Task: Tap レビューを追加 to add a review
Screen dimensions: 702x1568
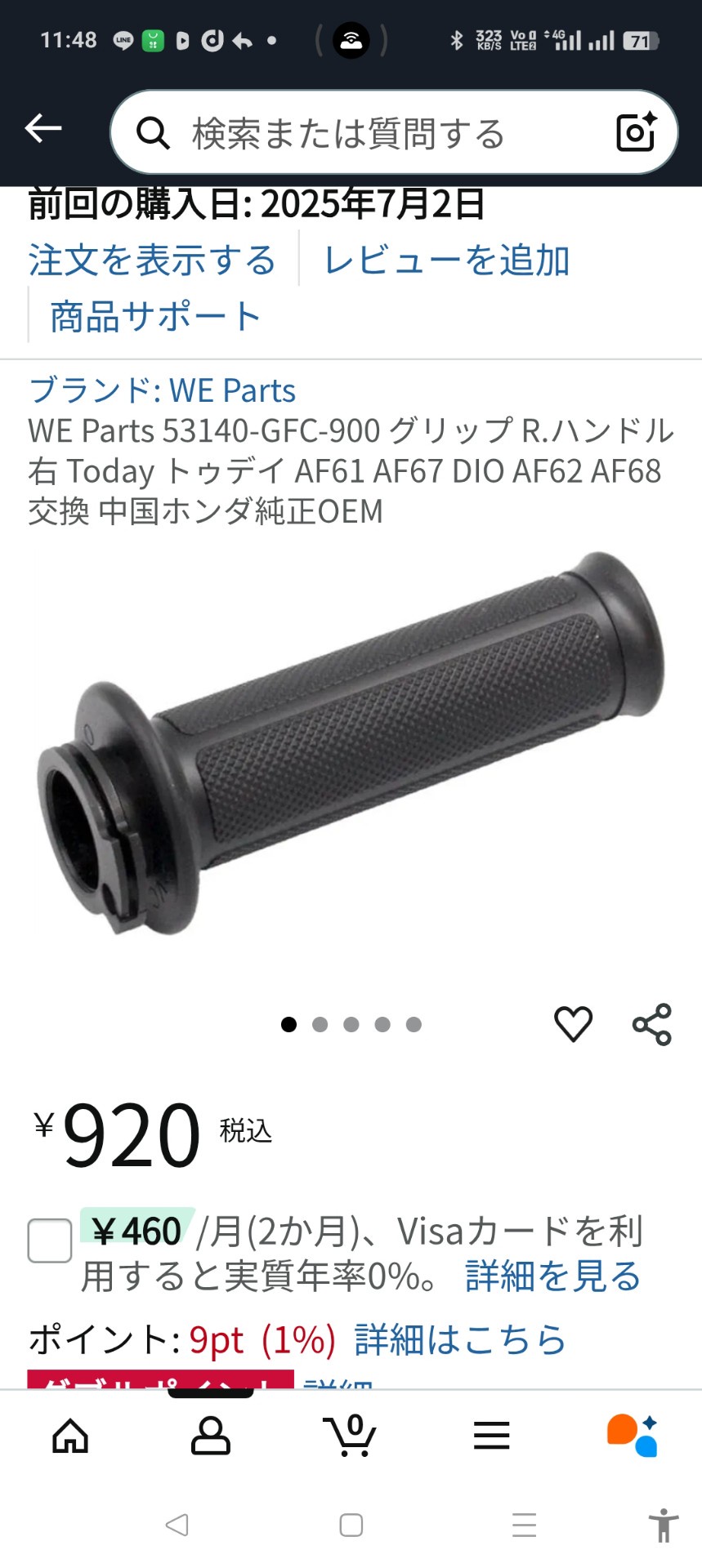Action: click(x=446, y=261)
